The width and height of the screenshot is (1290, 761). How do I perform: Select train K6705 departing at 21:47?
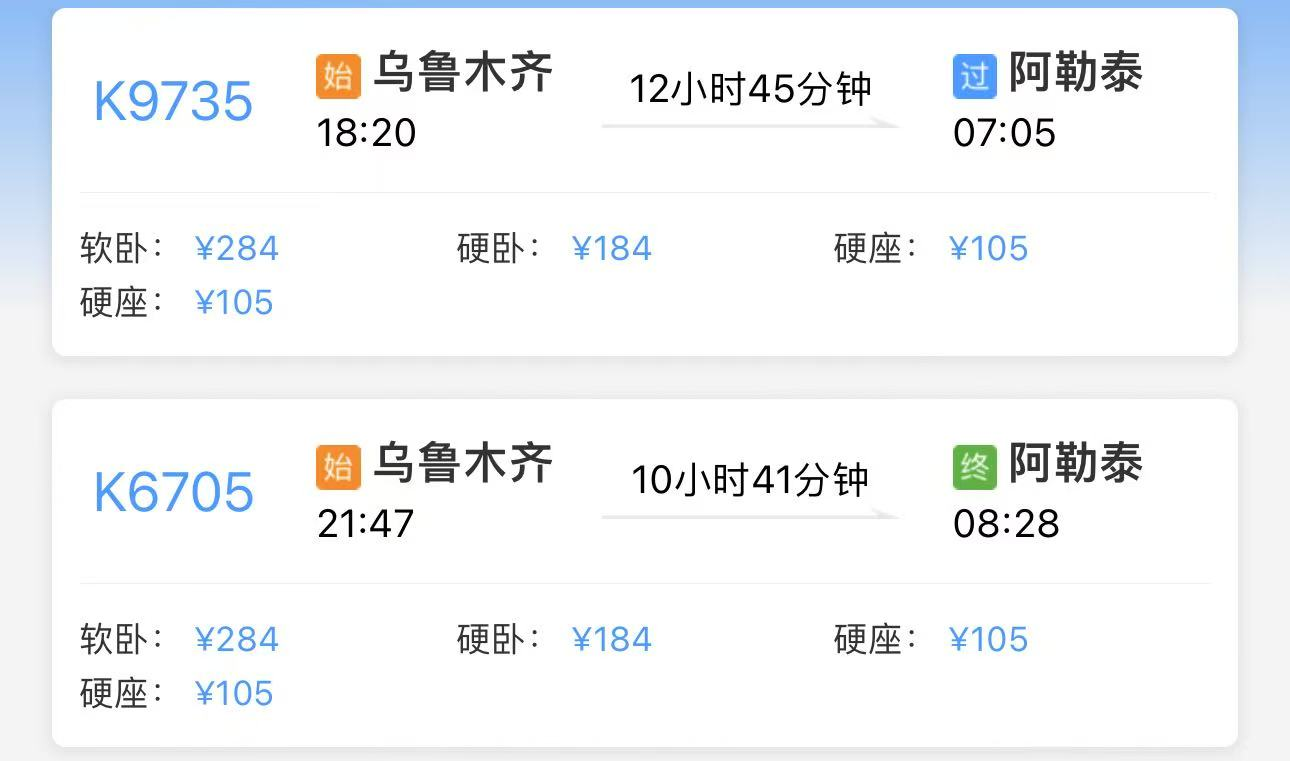(x=173, y=492)
